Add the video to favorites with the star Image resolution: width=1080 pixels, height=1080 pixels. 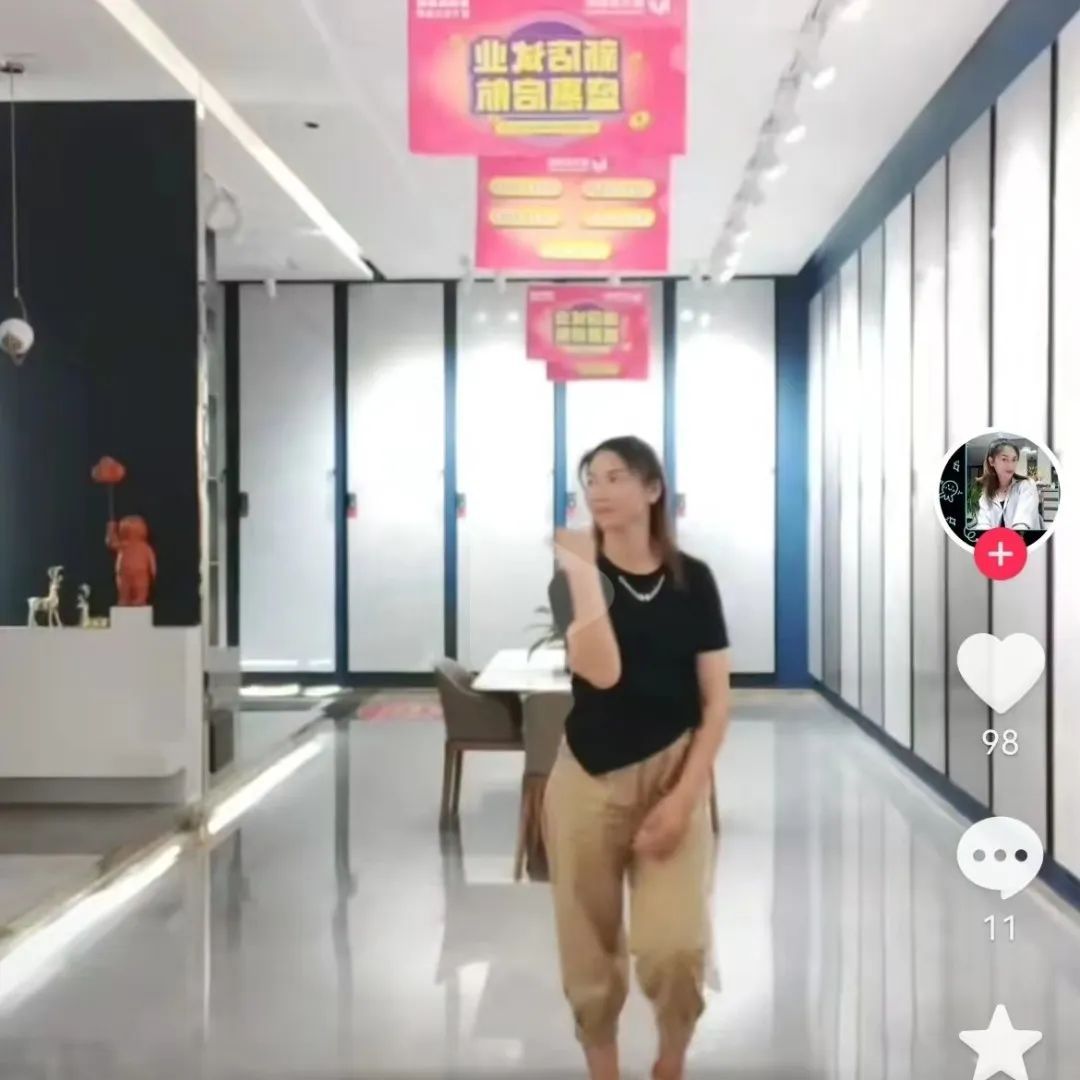pyautogui.click(x=1000, y=1045)
